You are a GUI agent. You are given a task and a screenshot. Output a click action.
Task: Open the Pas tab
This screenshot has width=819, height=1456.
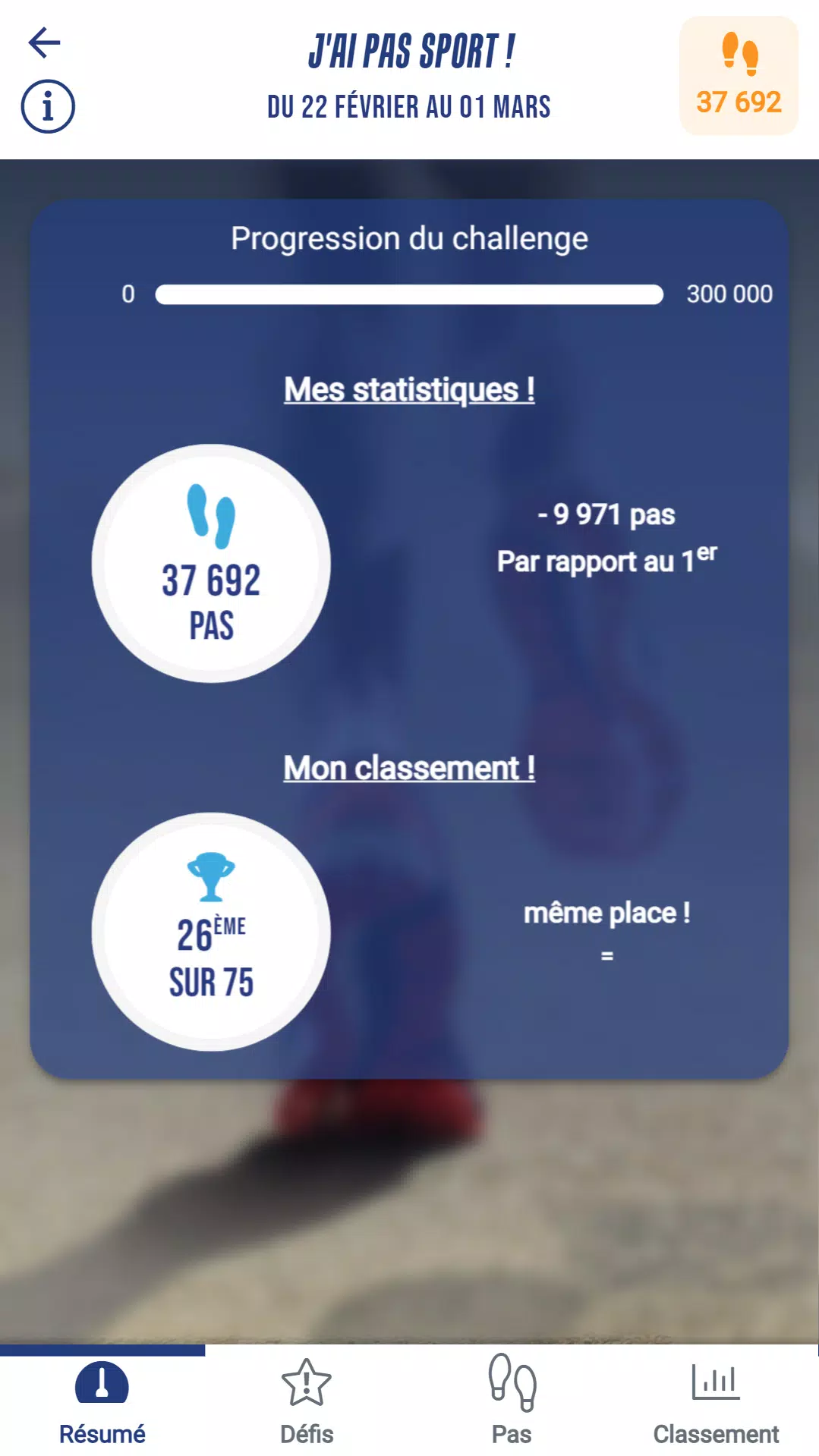[x=512, y=1402]
